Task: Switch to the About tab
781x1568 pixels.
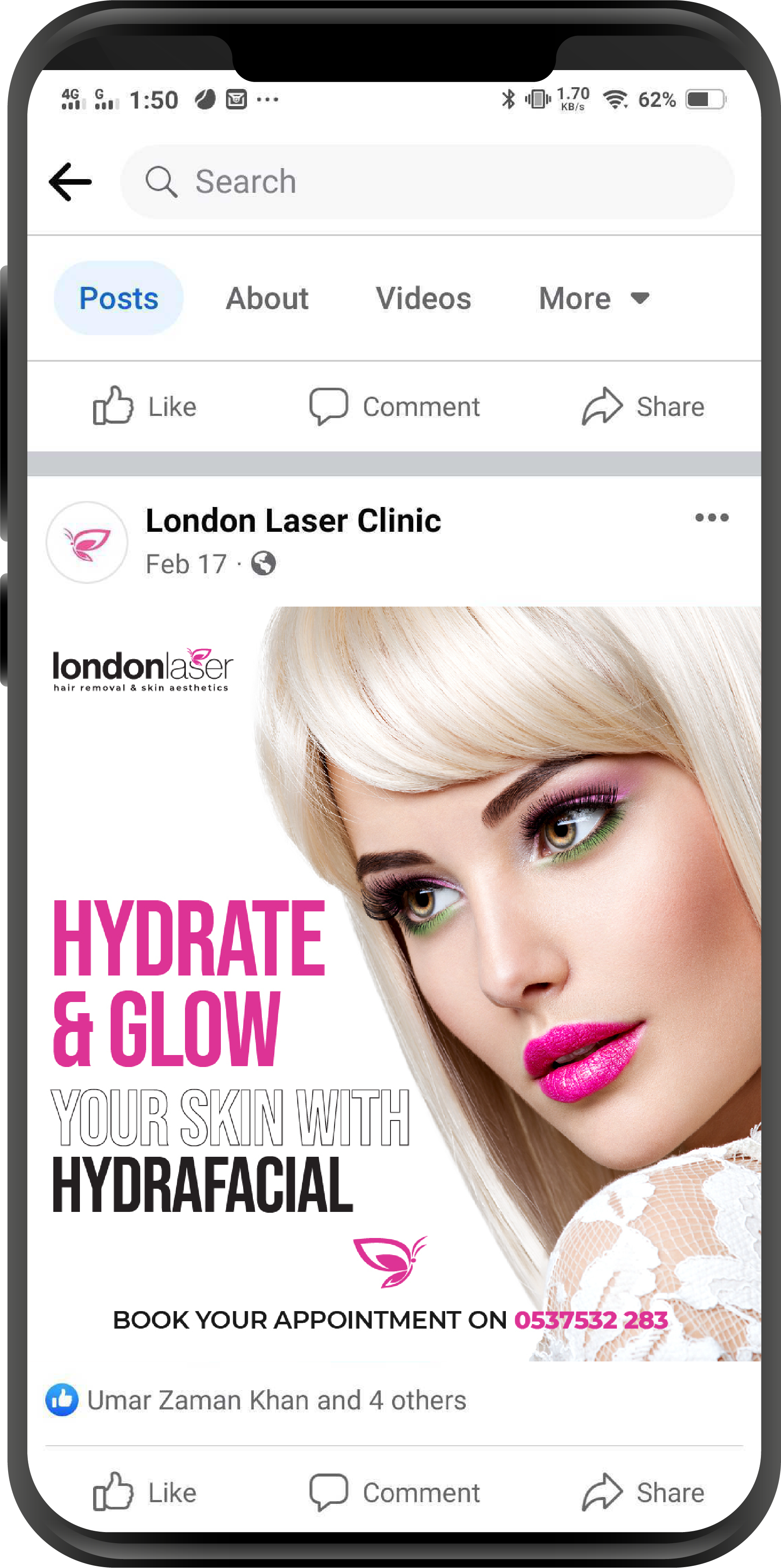Action: pyautogui.click(x=267, y=298)
